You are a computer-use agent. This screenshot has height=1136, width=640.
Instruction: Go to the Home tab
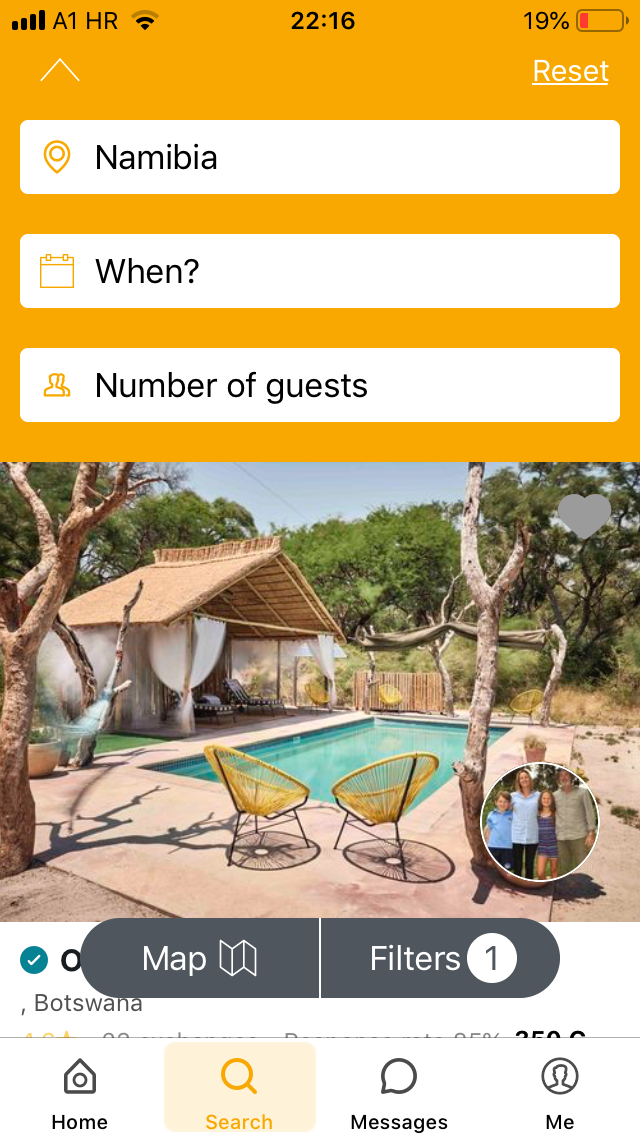pos(80,1094)
